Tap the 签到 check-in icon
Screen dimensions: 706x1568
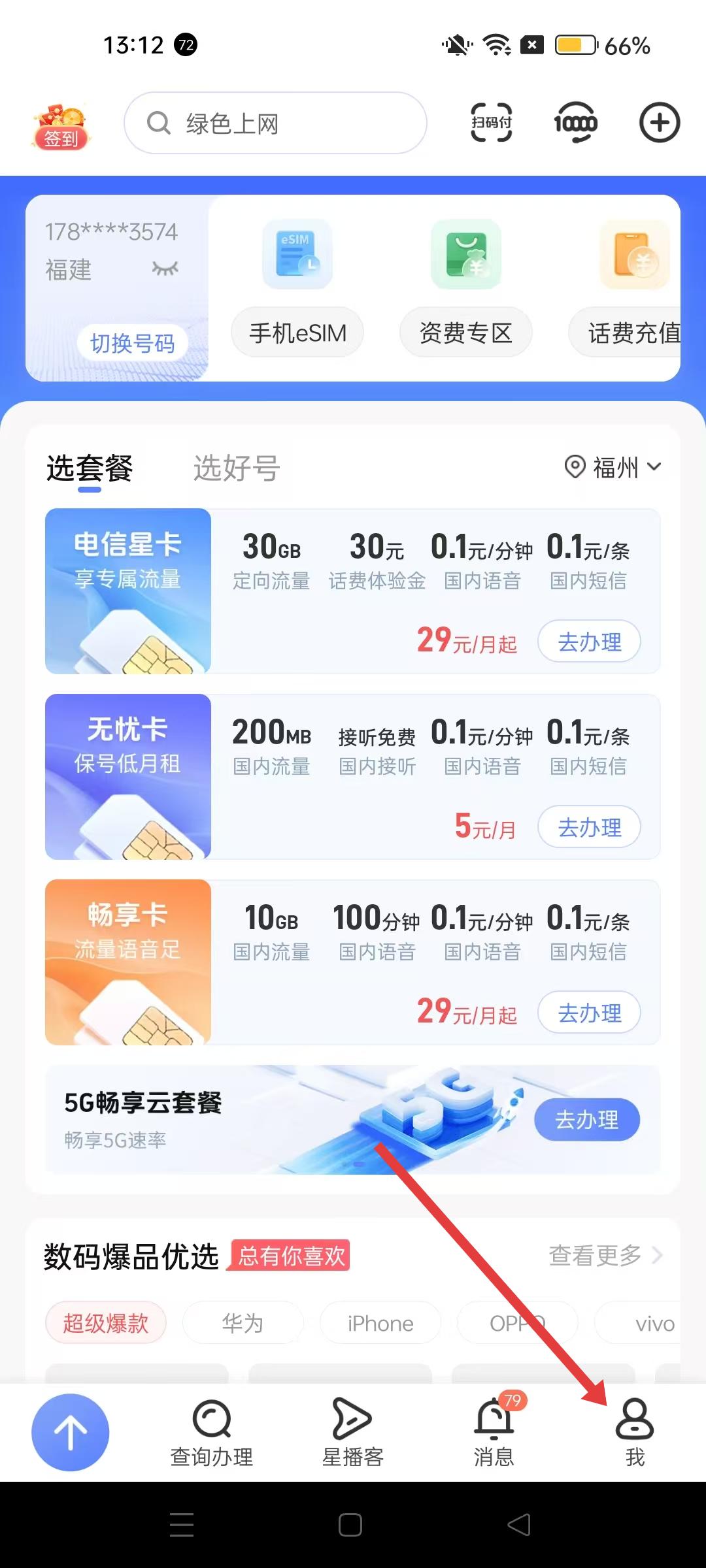(61, 125)
